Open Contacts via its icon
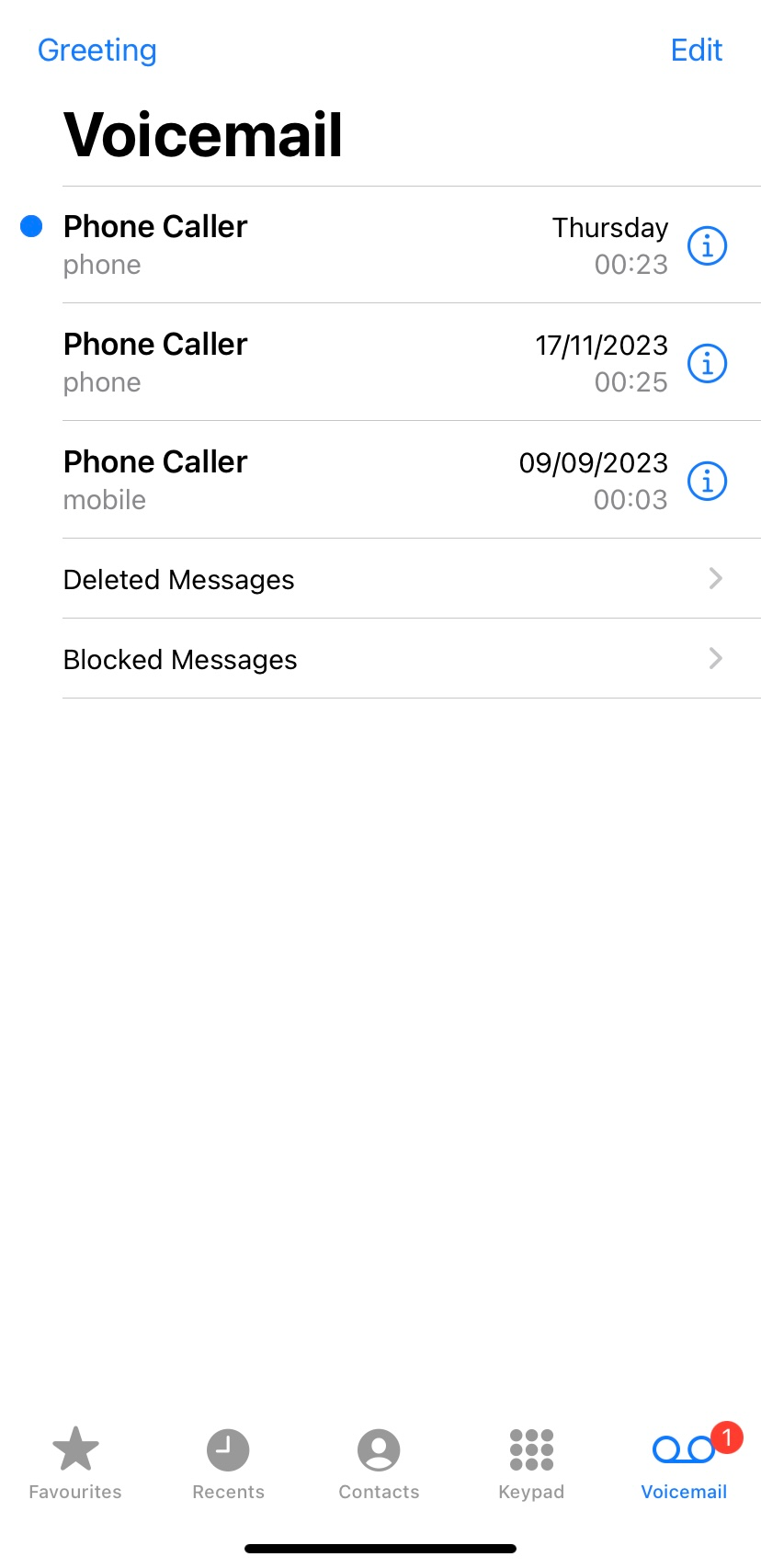761x1568 pixels. pyautogui.click(x=378, y=1448)
